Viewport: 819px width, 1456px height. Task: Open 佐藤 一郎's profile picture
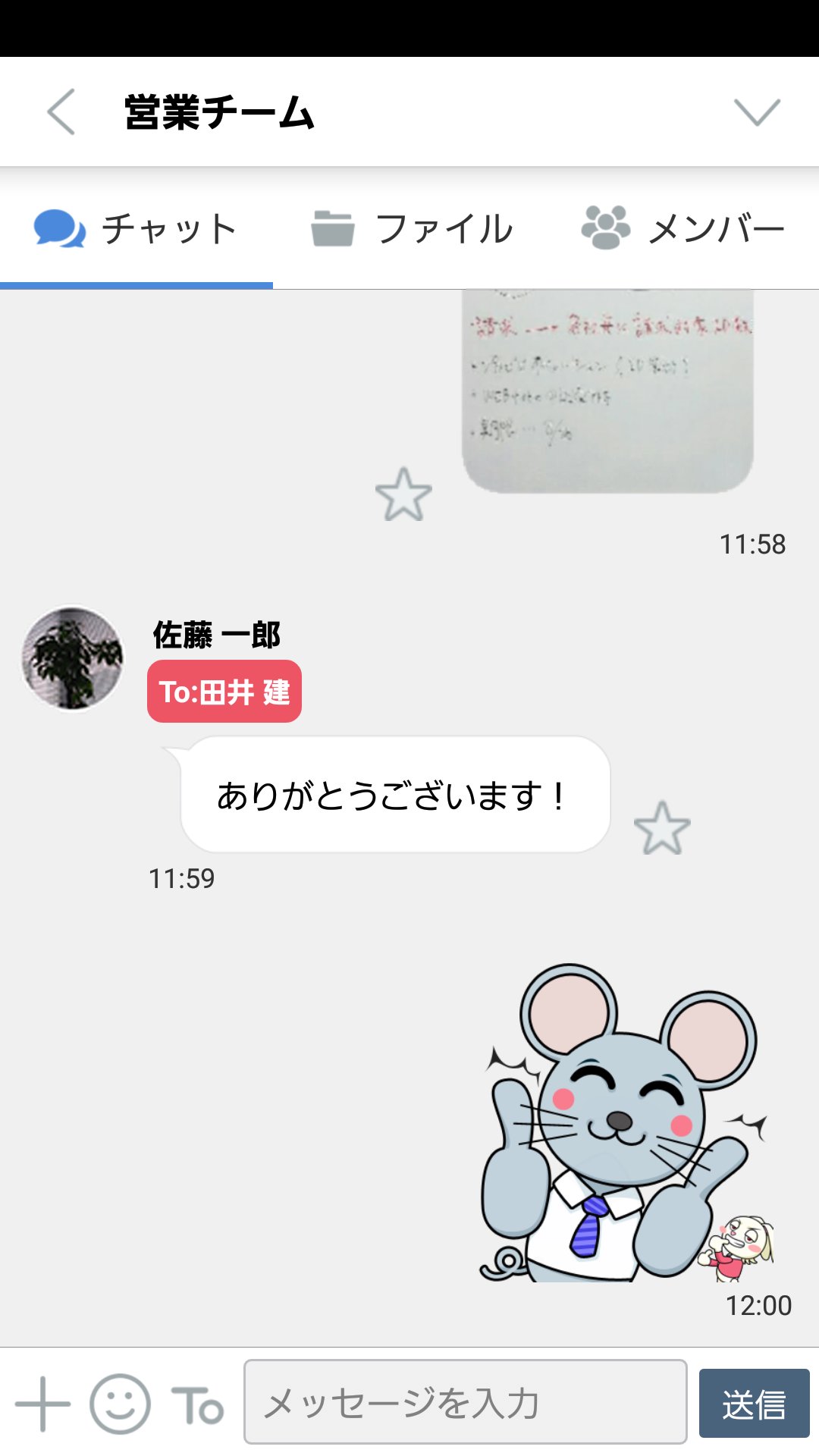[72, 658]
